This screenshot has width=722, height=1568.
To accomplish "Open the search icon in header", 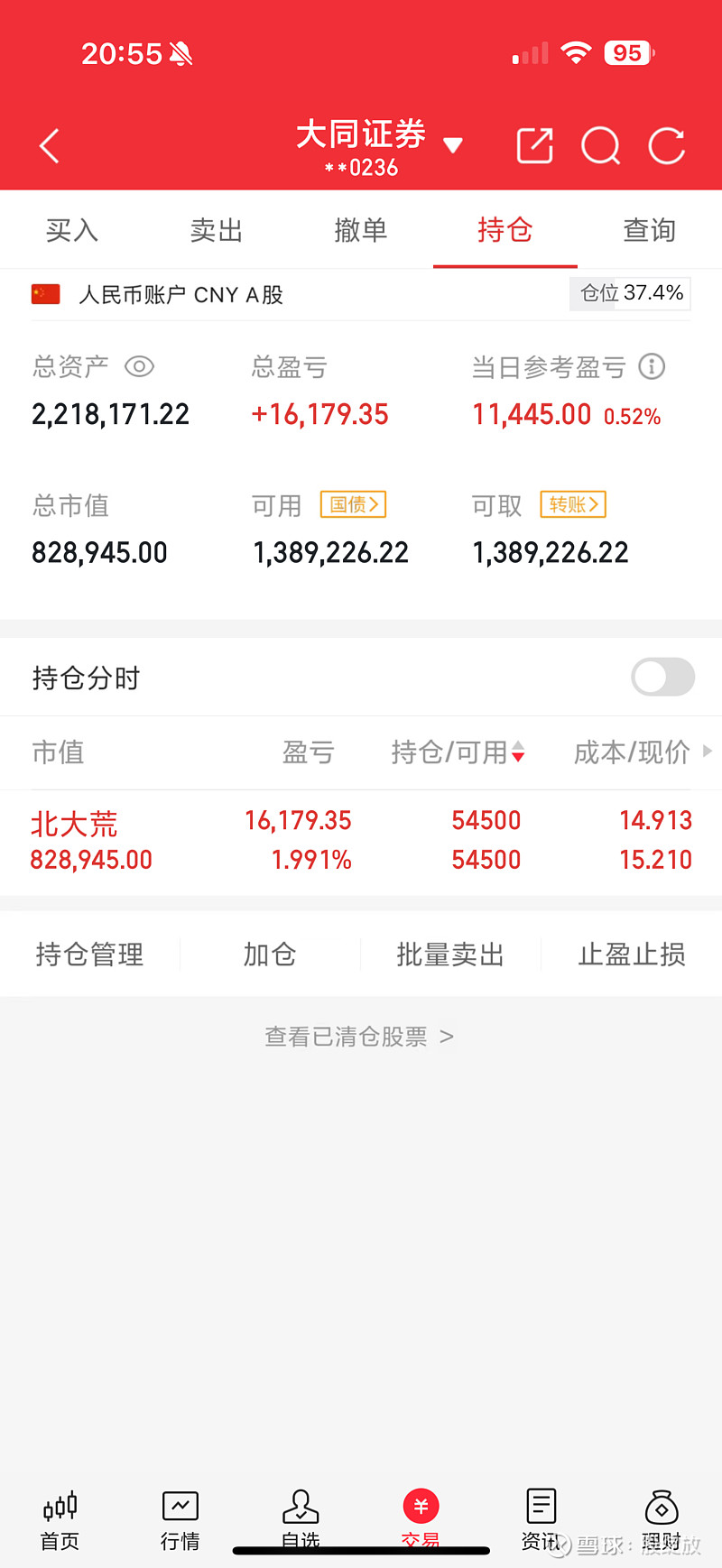I will tap(601, 145).
